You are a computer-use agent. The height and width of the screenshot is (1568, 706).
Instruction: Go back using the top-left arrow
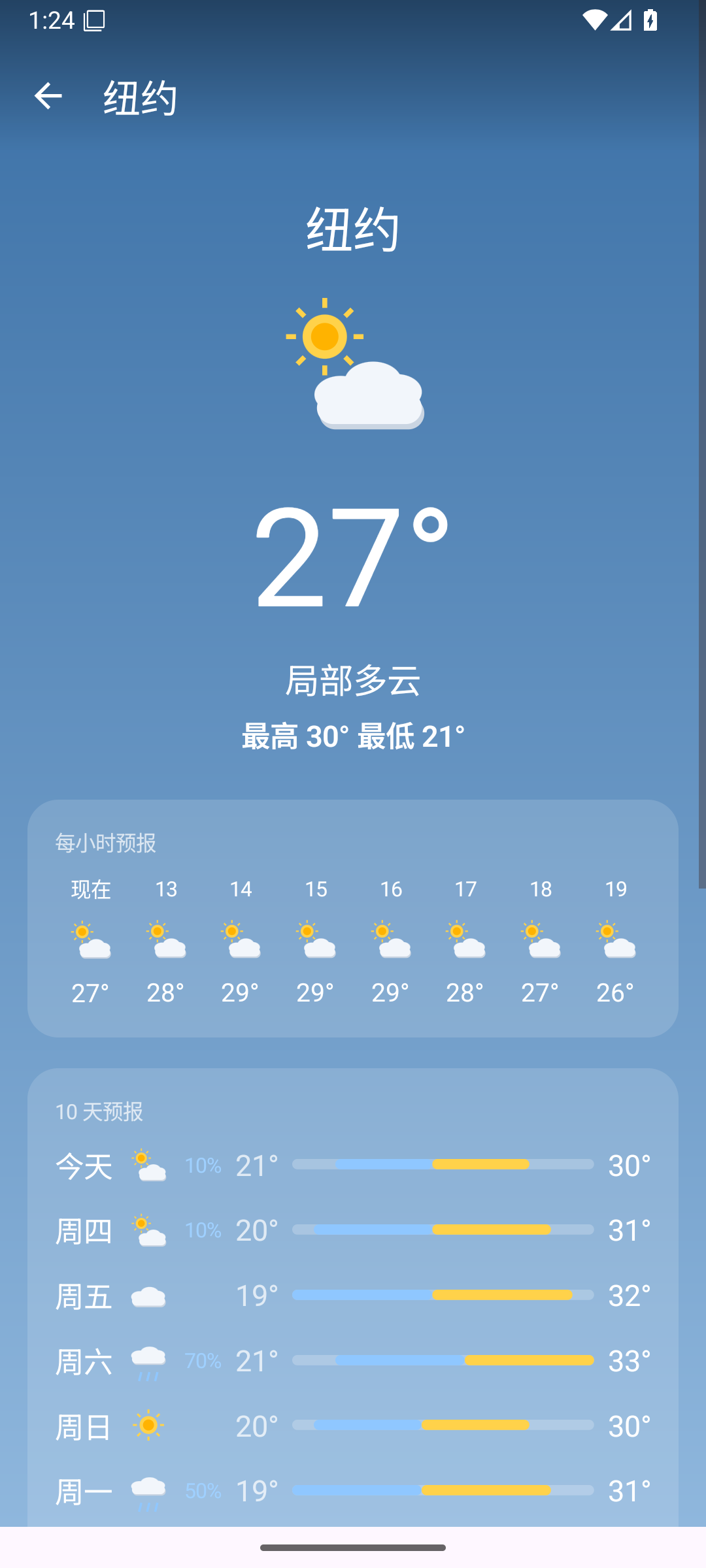[x=48, y=96]
